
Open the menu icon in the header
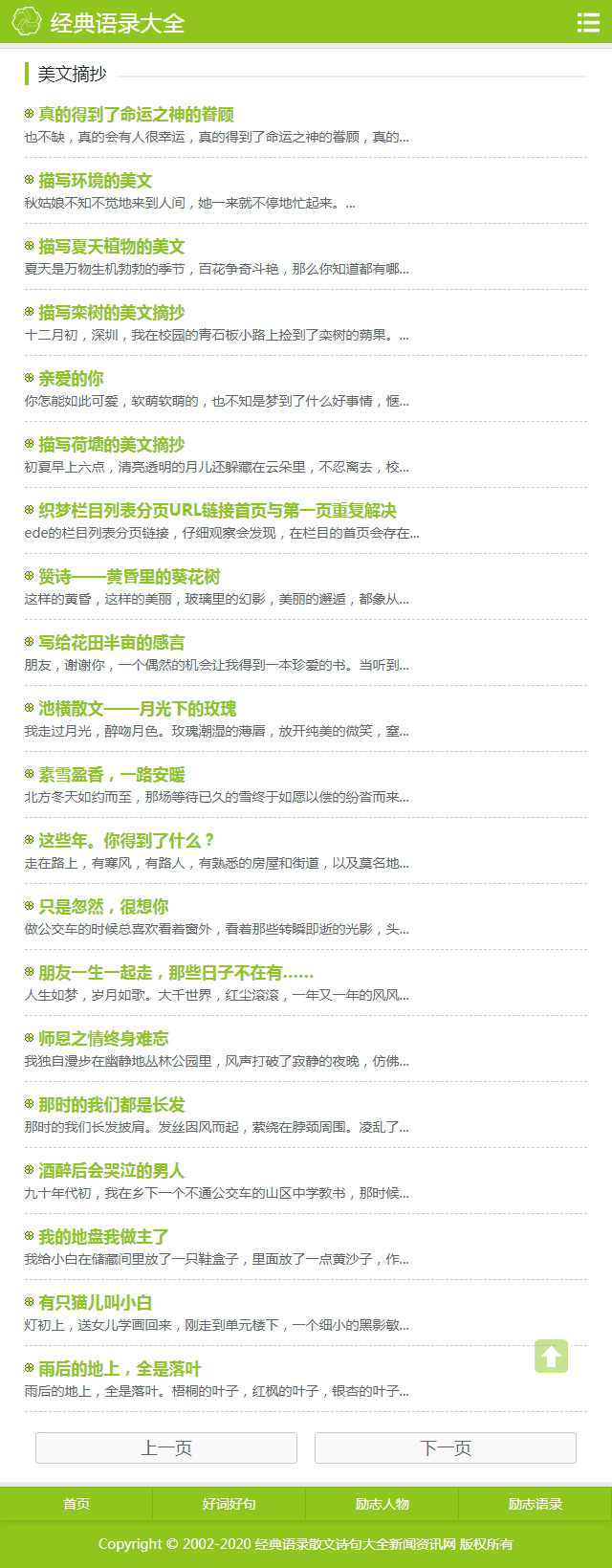click(588, 23)
